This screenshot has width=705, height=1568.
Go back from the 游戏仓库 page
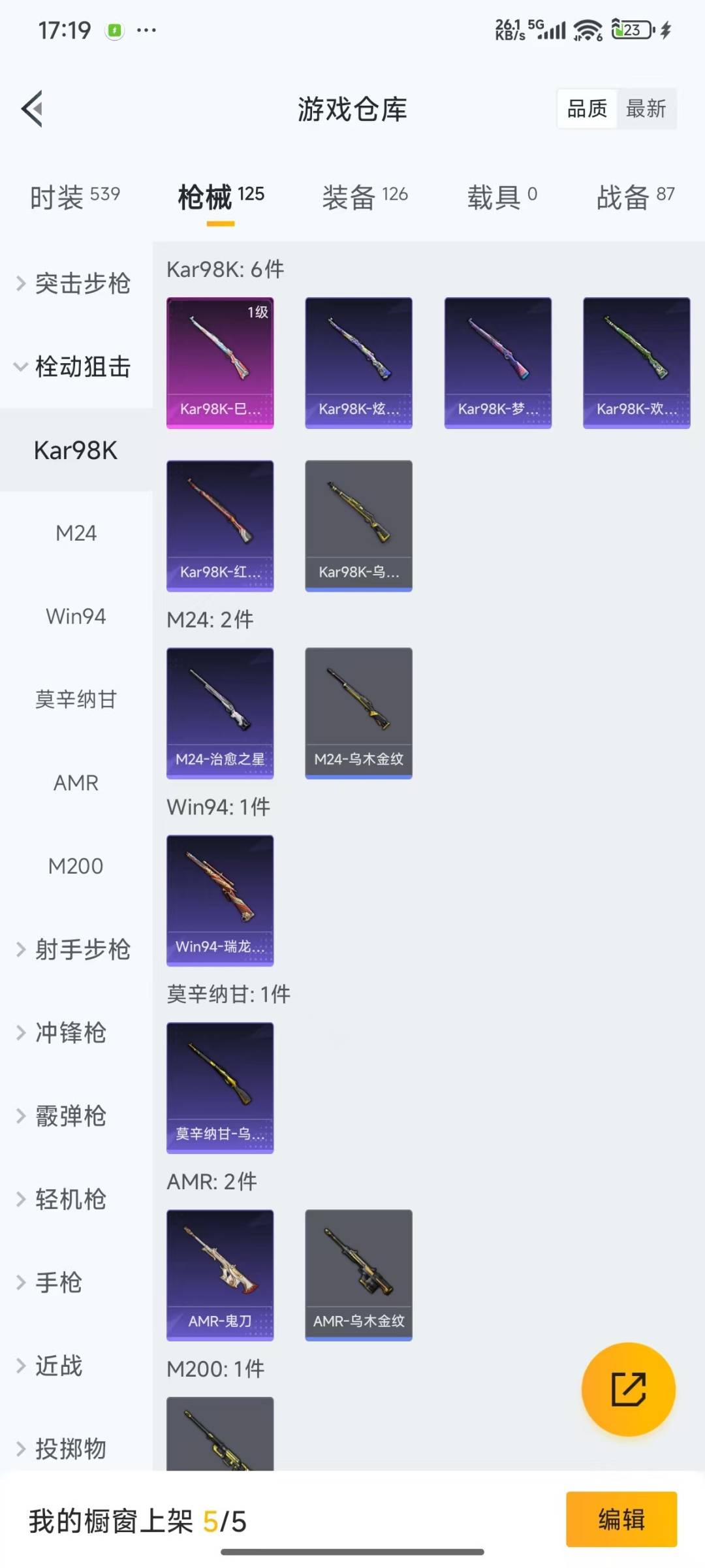(x=33, y=108)
